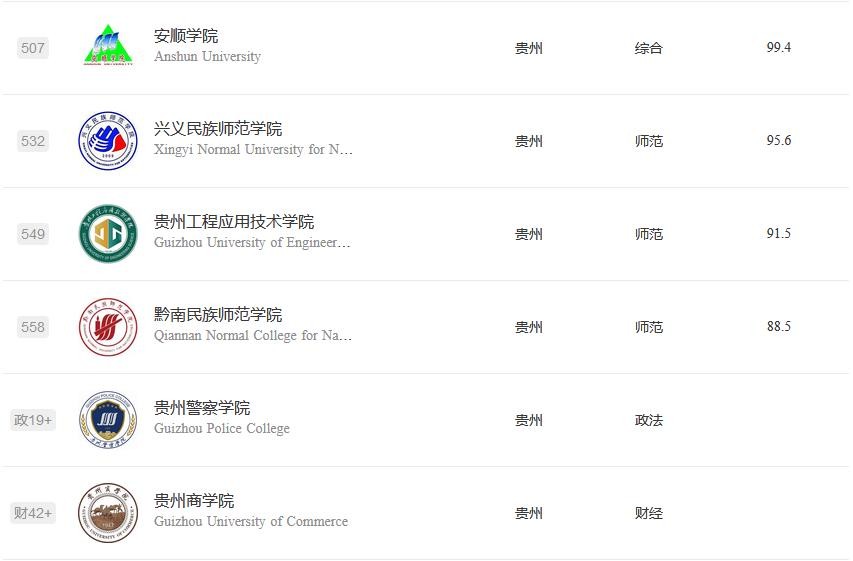Open 贵州警察学院 details
The height and width of the screenshot is (561, 853).
pos(202,408)
